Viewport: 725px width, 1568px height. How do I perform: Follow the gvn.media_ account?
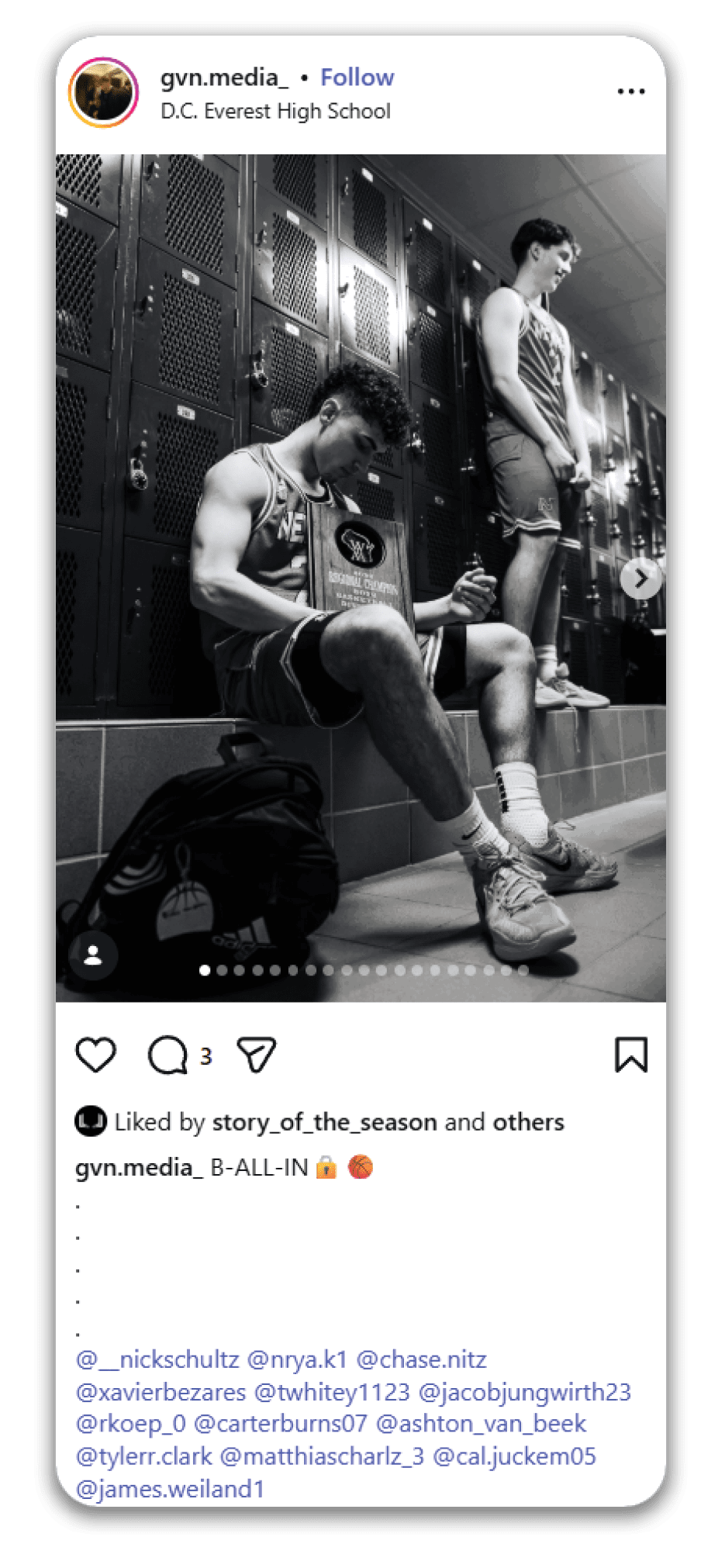(357, 78)
